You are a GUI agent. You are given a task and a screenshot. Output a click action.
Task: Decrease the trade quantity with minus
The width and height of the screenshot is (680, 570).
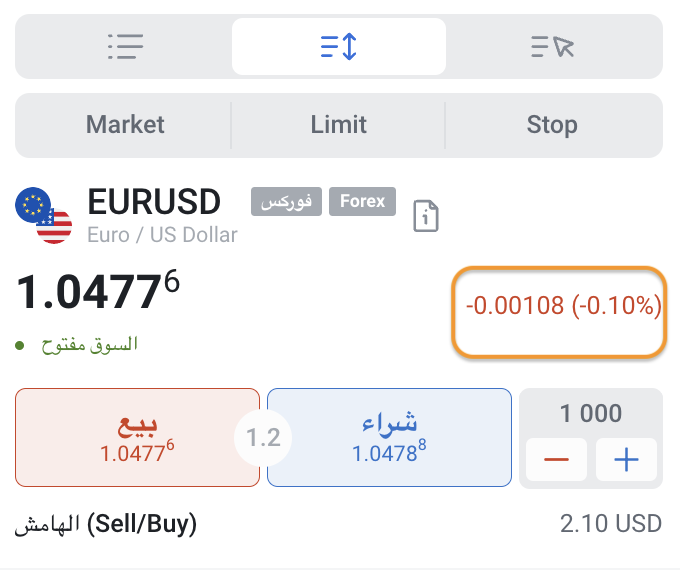click(557, 461)
